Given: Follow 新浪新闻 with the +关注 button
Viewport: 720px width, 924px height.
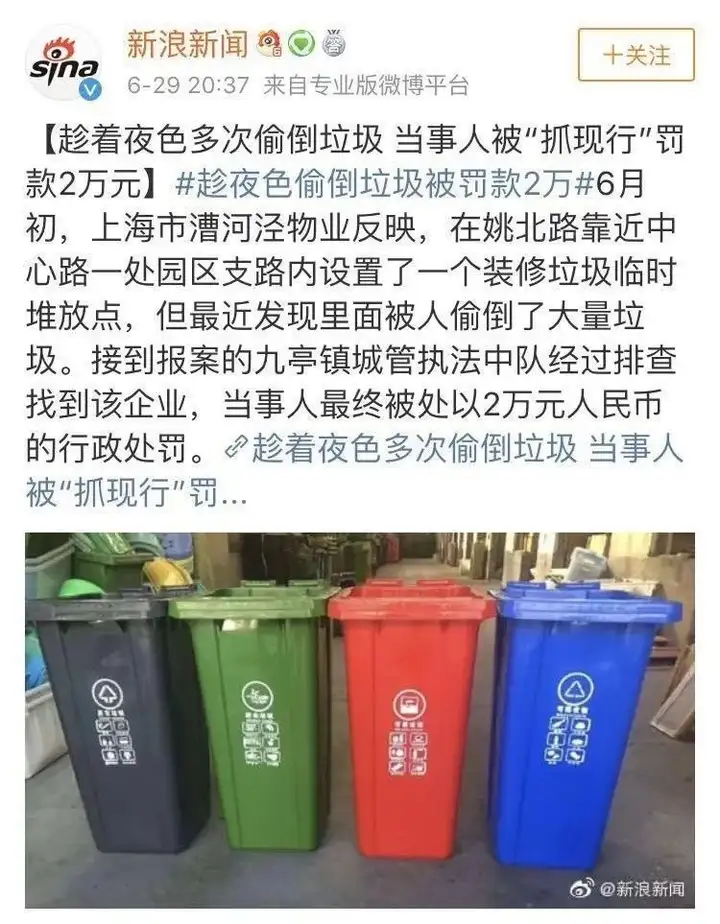Looking at the screenshot, I should 636,54.
